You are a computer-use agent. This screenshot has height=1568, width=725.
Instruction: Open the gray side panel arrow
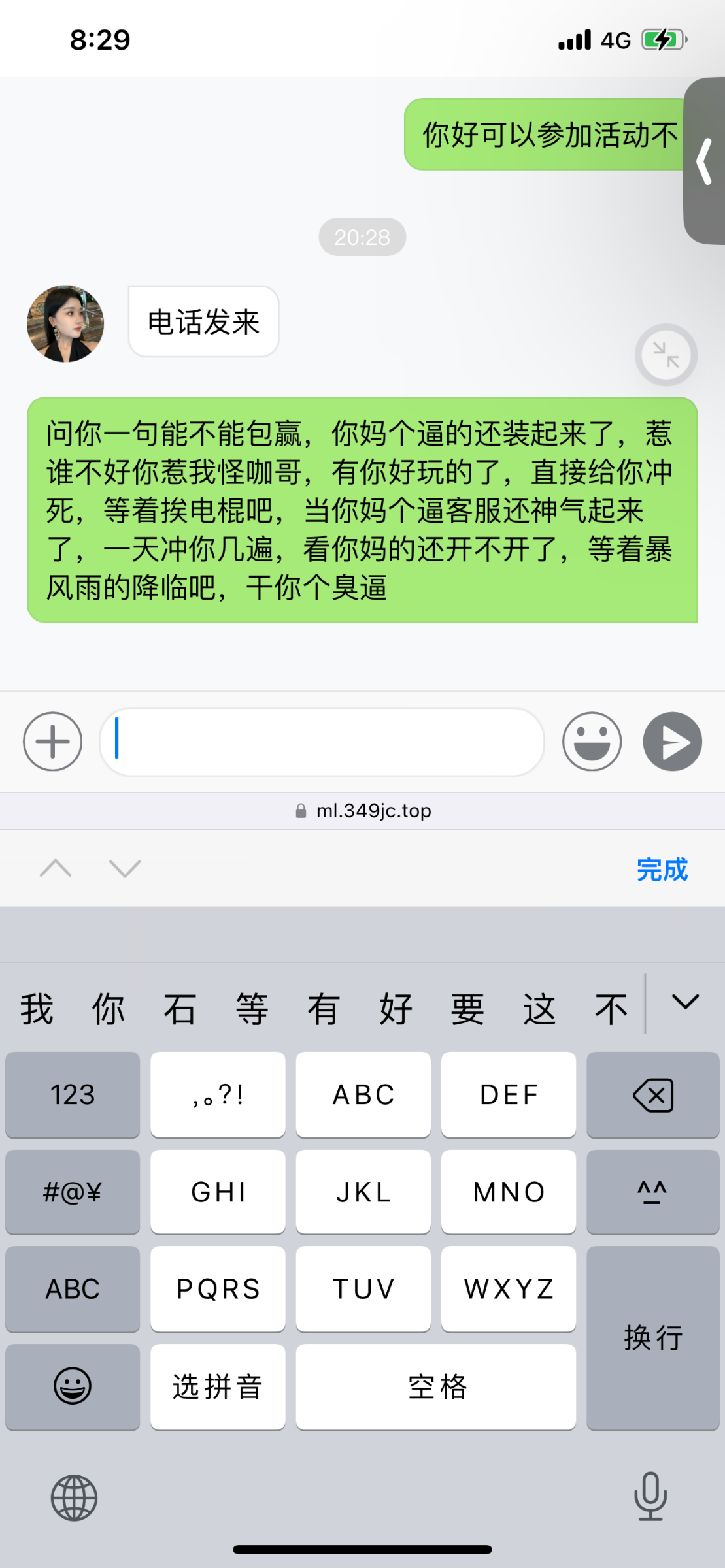point(705,161)
